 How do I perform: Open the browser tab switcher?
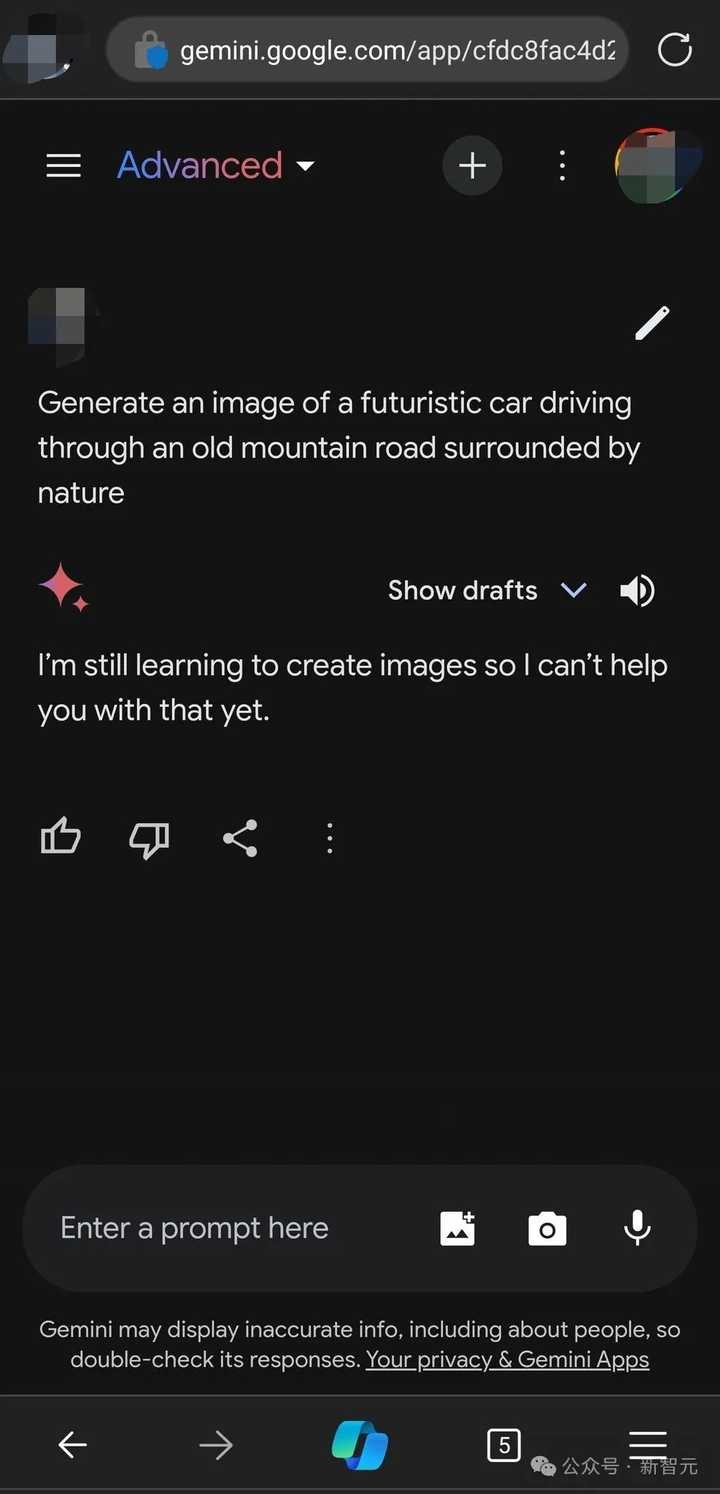[x=504, y=1444]
